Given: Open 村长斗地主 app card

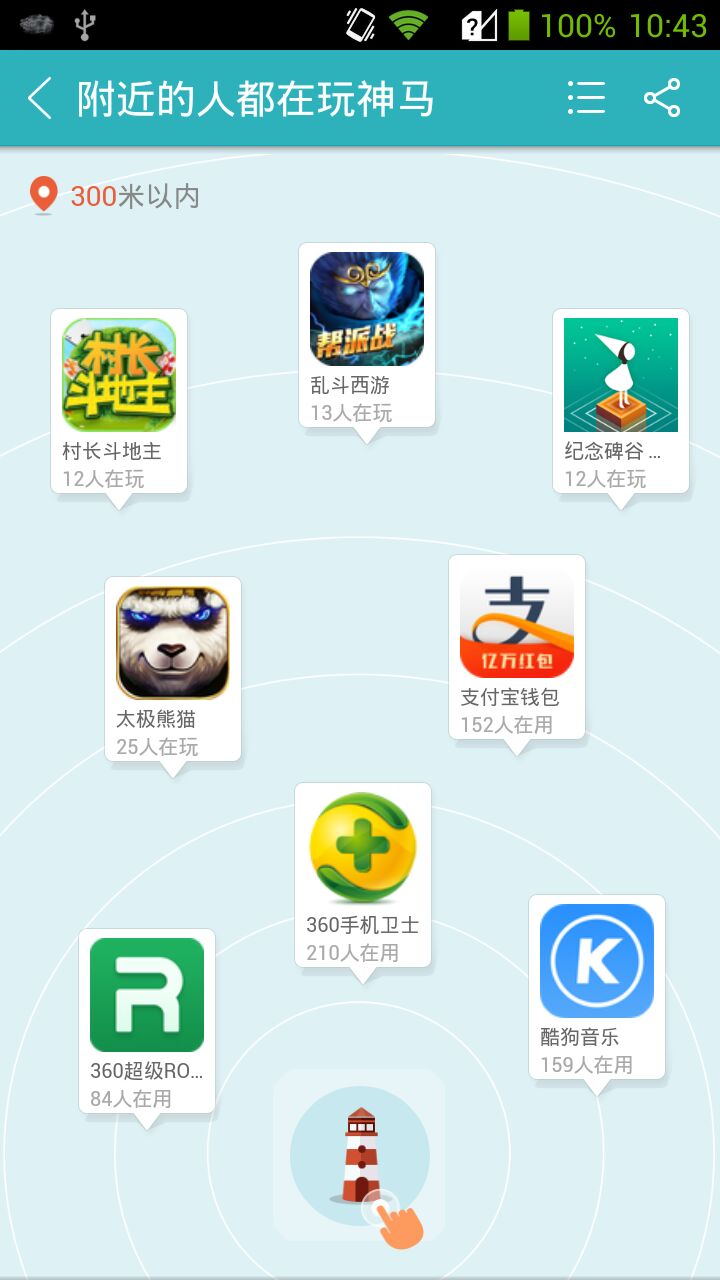Looking at the screenshot, I should tap(119, 401).
